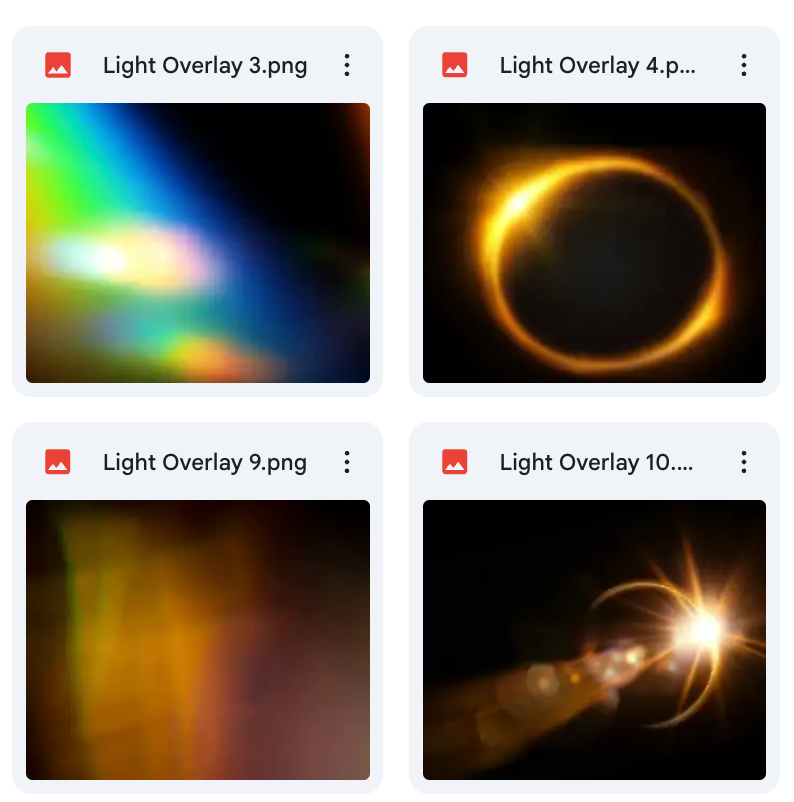Open more options for Light Overlay 9.png
The height and width of the screenshot is (802, 794).
(347, 462)
